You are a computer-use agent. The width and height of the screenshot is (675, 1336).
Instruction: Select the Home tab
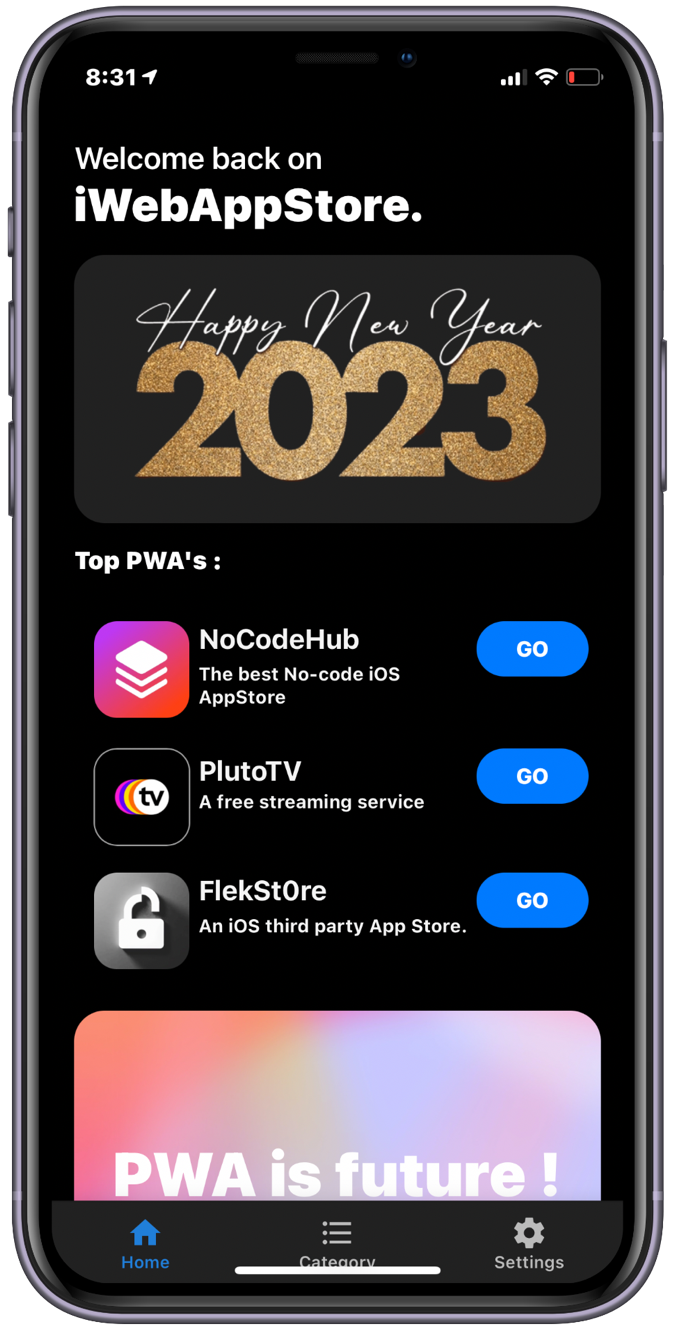(x=145, y=1244)
